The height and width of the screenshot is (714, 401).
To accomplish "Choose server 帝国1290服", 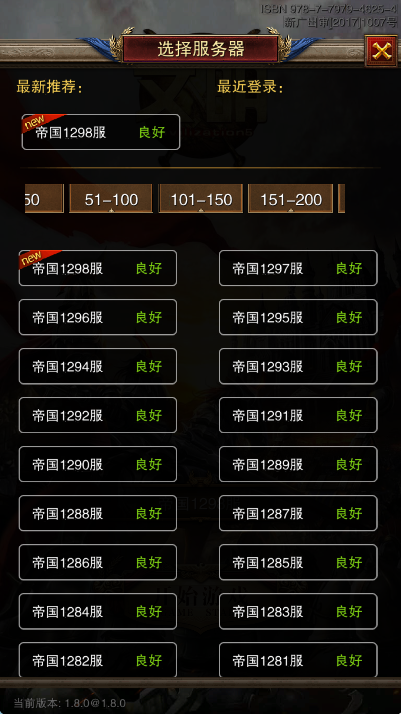I will (98, 464).
